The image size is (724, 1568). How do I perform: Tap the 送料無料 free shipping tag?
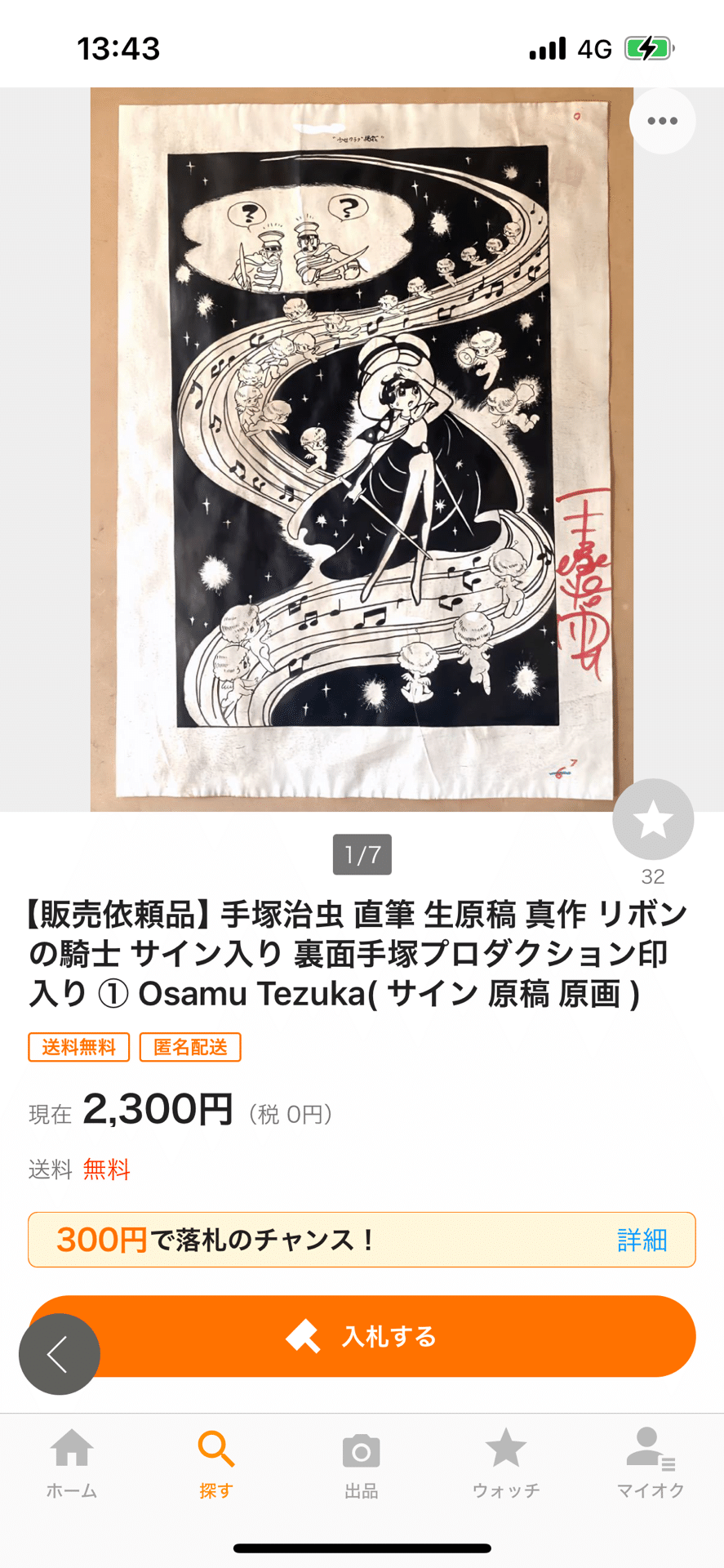click(x=78, y=1047)
